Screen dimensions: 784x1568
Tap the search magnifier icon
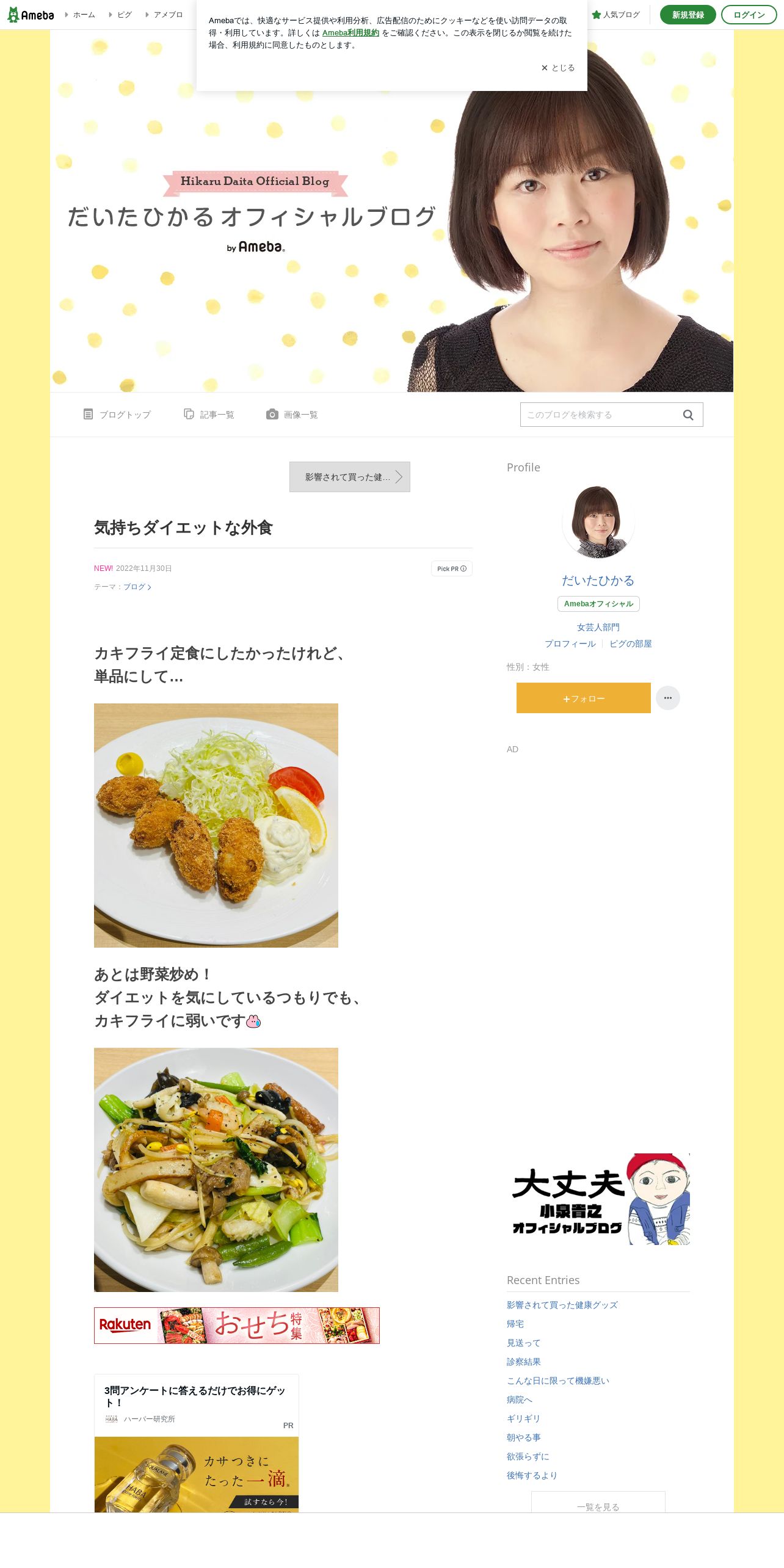click(x=688, y=415)
